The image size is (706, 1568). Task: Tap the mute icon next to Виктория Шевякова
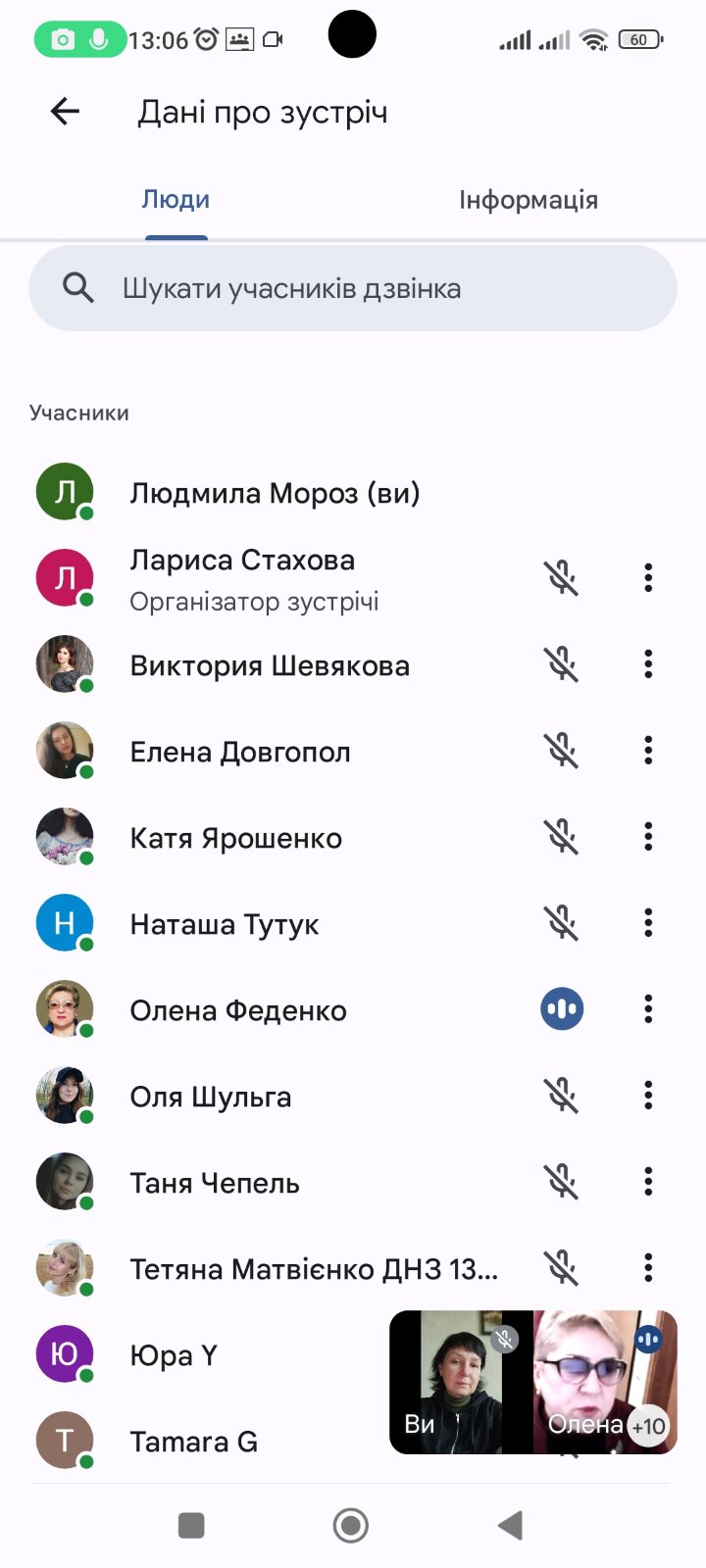562,664
